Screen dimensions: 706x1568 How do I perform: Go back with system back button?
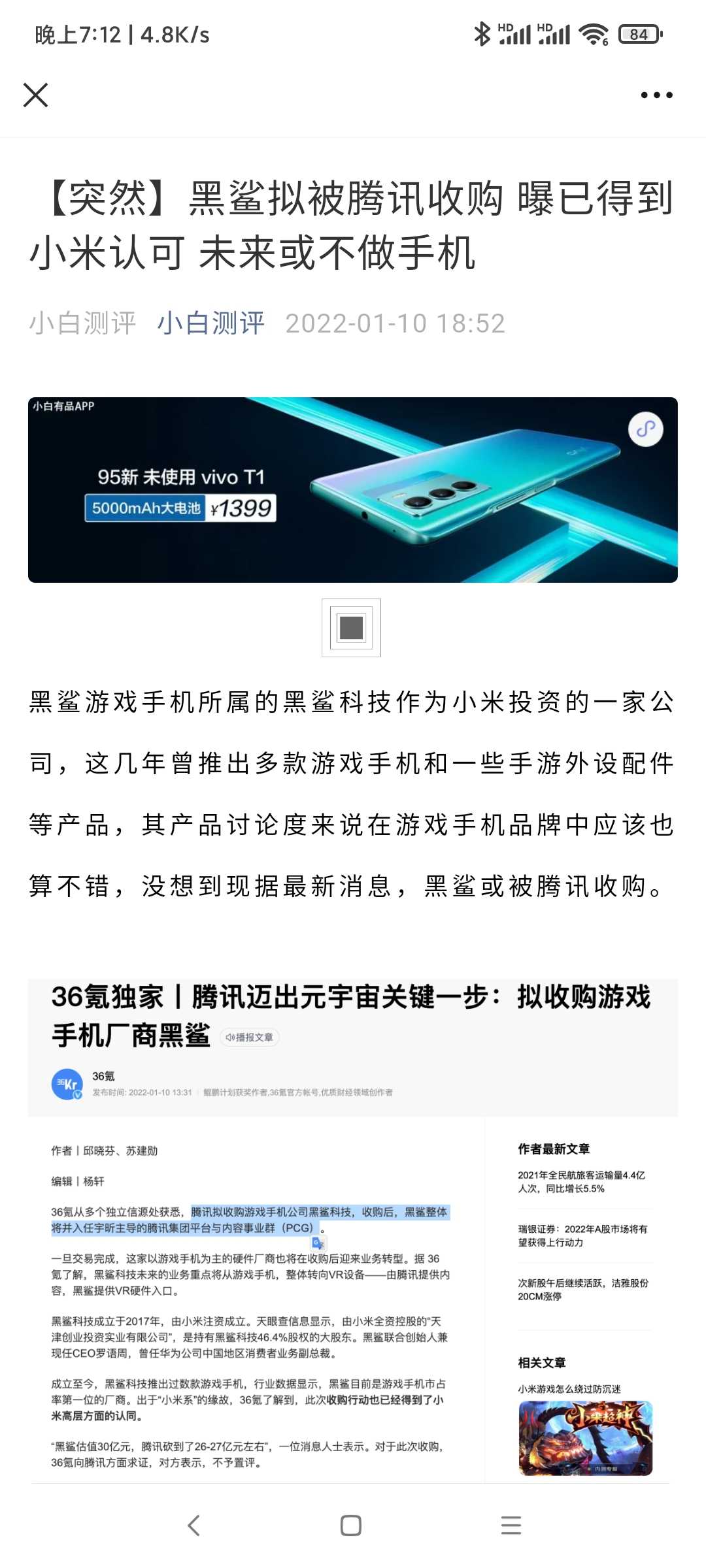(193, 1526)
